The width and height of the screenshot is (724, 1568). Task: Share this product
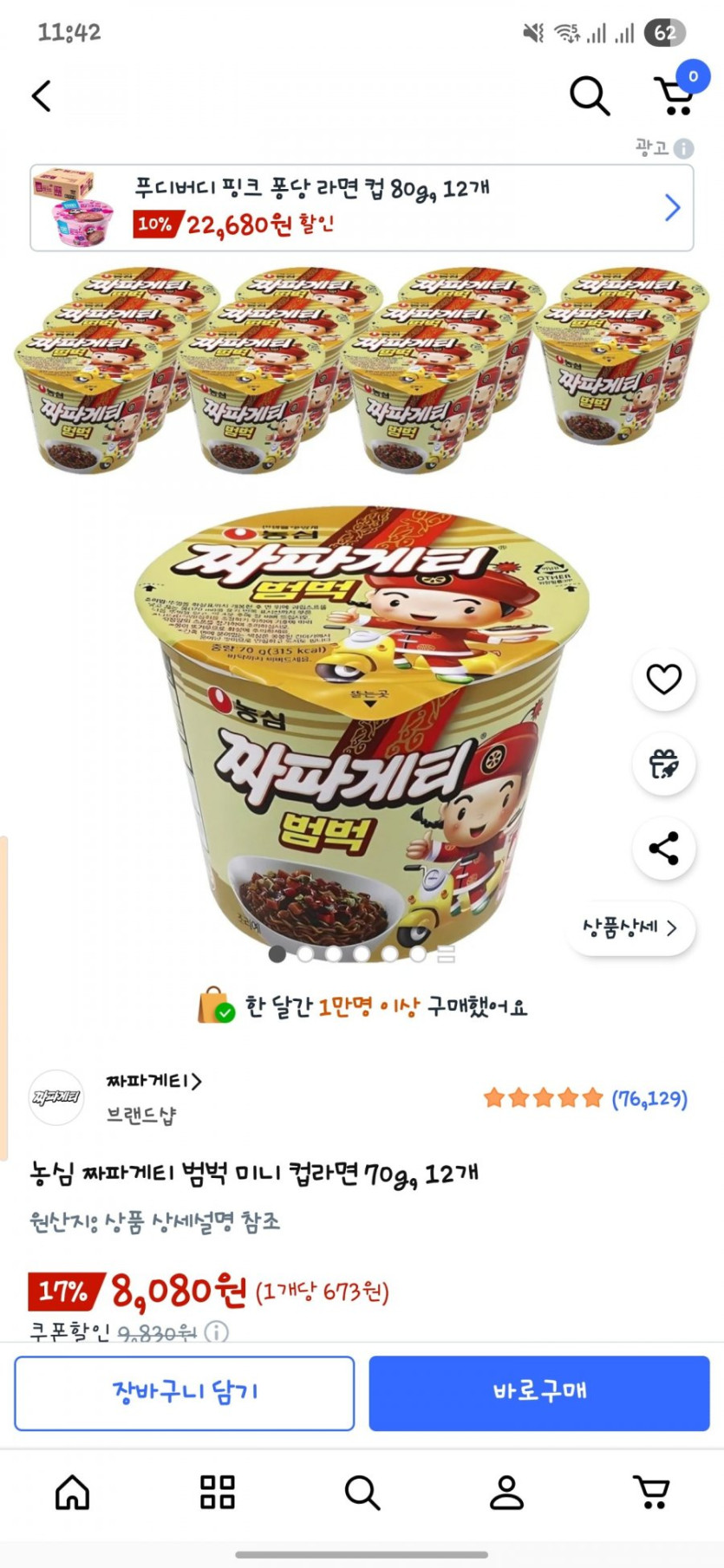[663, 849]
